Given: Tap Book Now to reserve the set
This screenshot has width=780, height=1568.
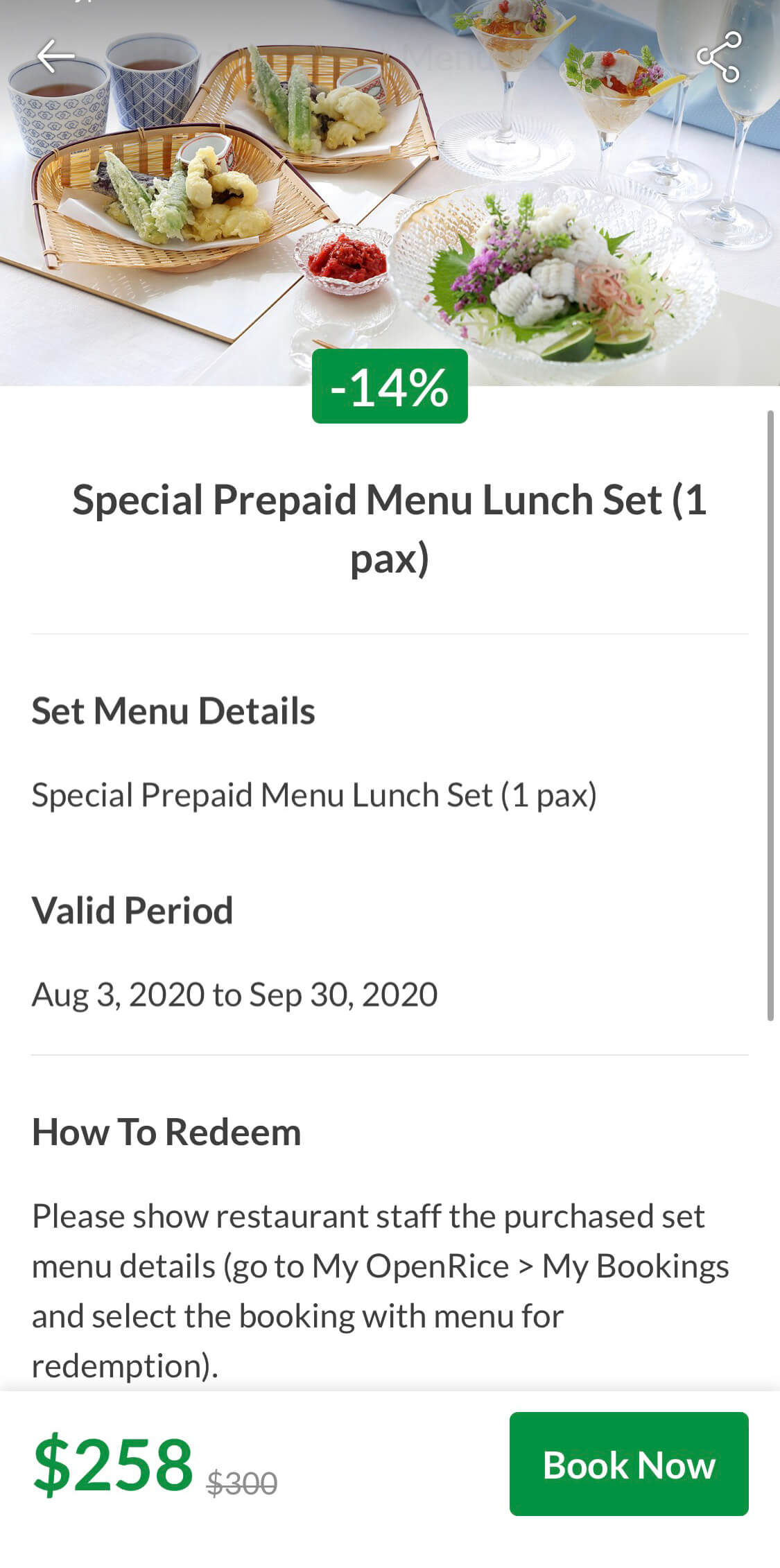Looking at the screenshot, I should (629, 1463).
